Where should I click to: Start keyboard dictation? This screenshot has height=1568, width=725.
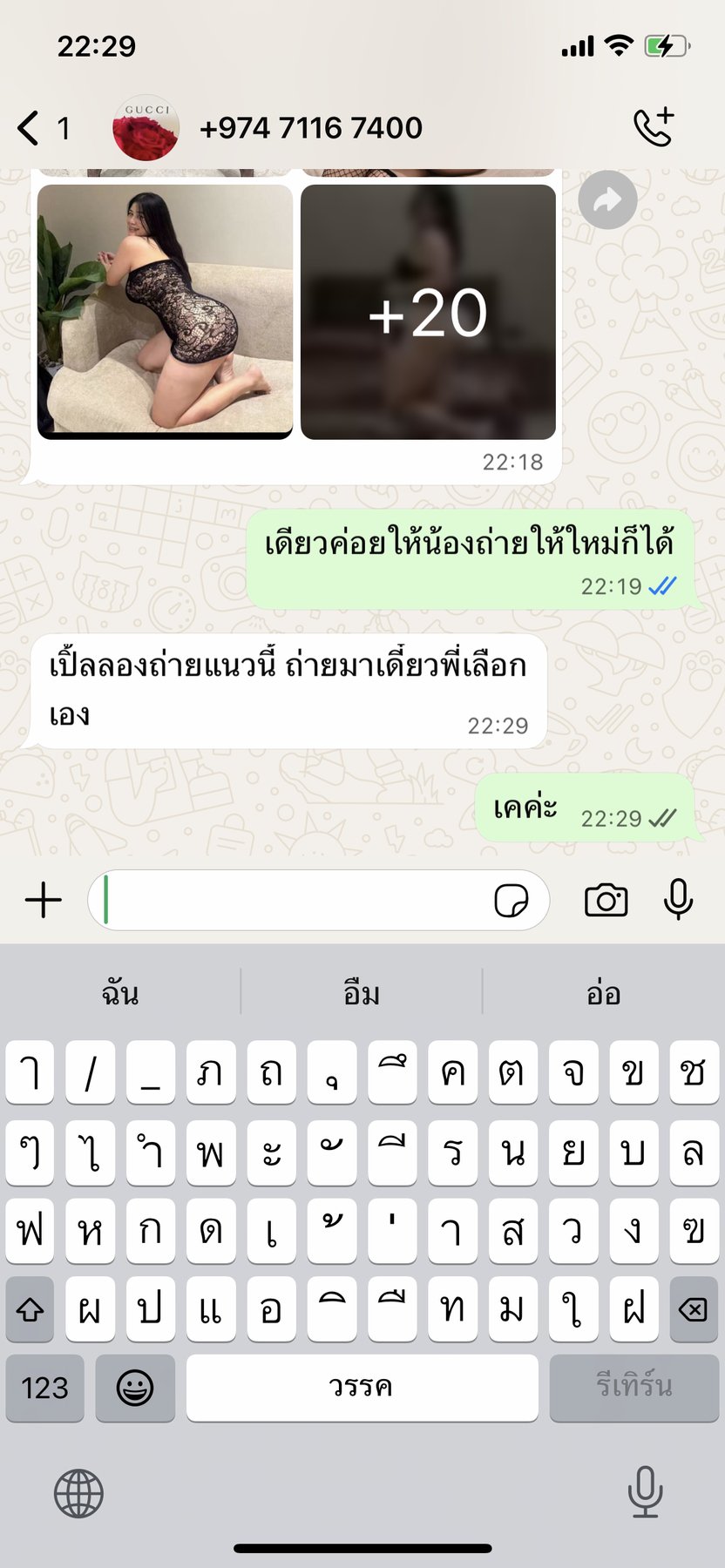point(646,1491)
